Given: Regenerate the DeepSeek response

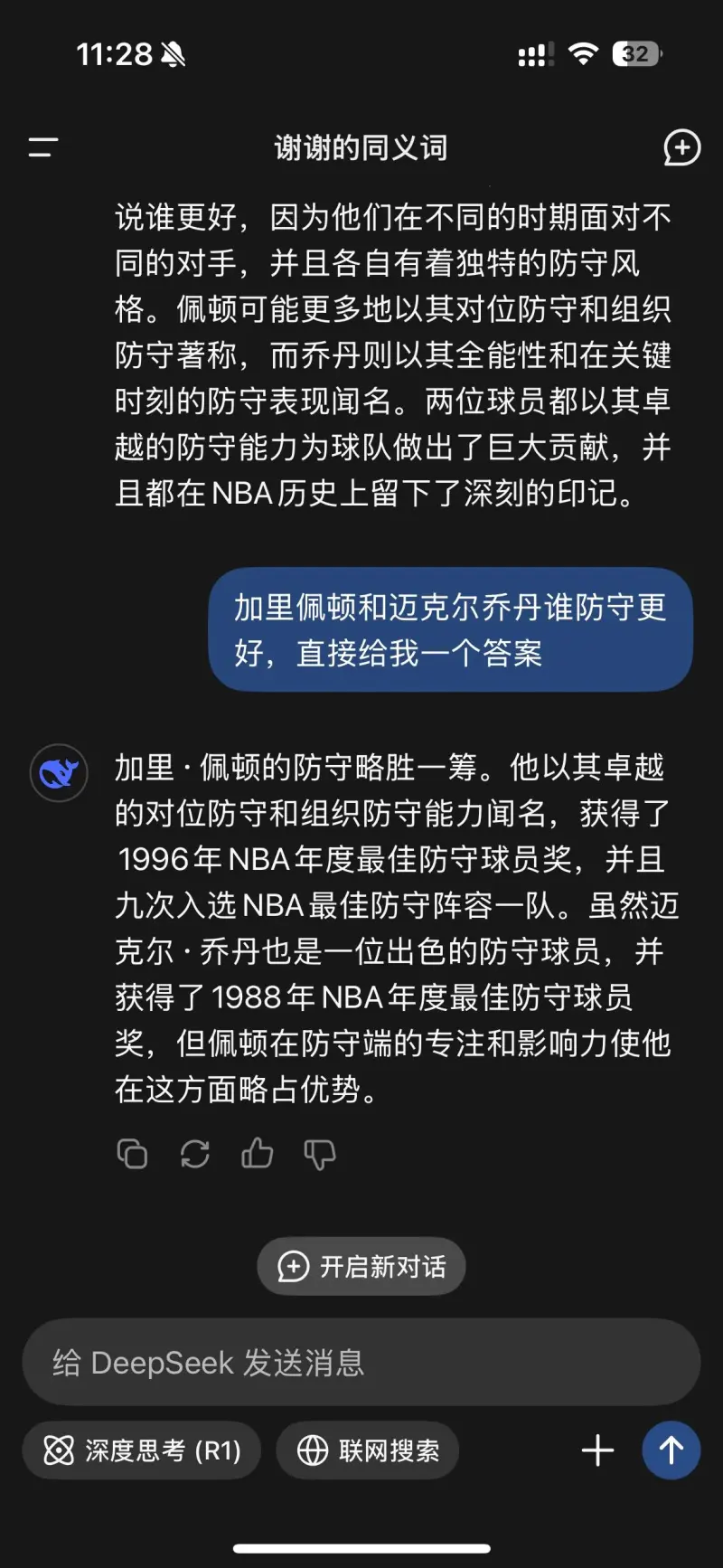Looking at the screenshot, I should point(195,1154).
